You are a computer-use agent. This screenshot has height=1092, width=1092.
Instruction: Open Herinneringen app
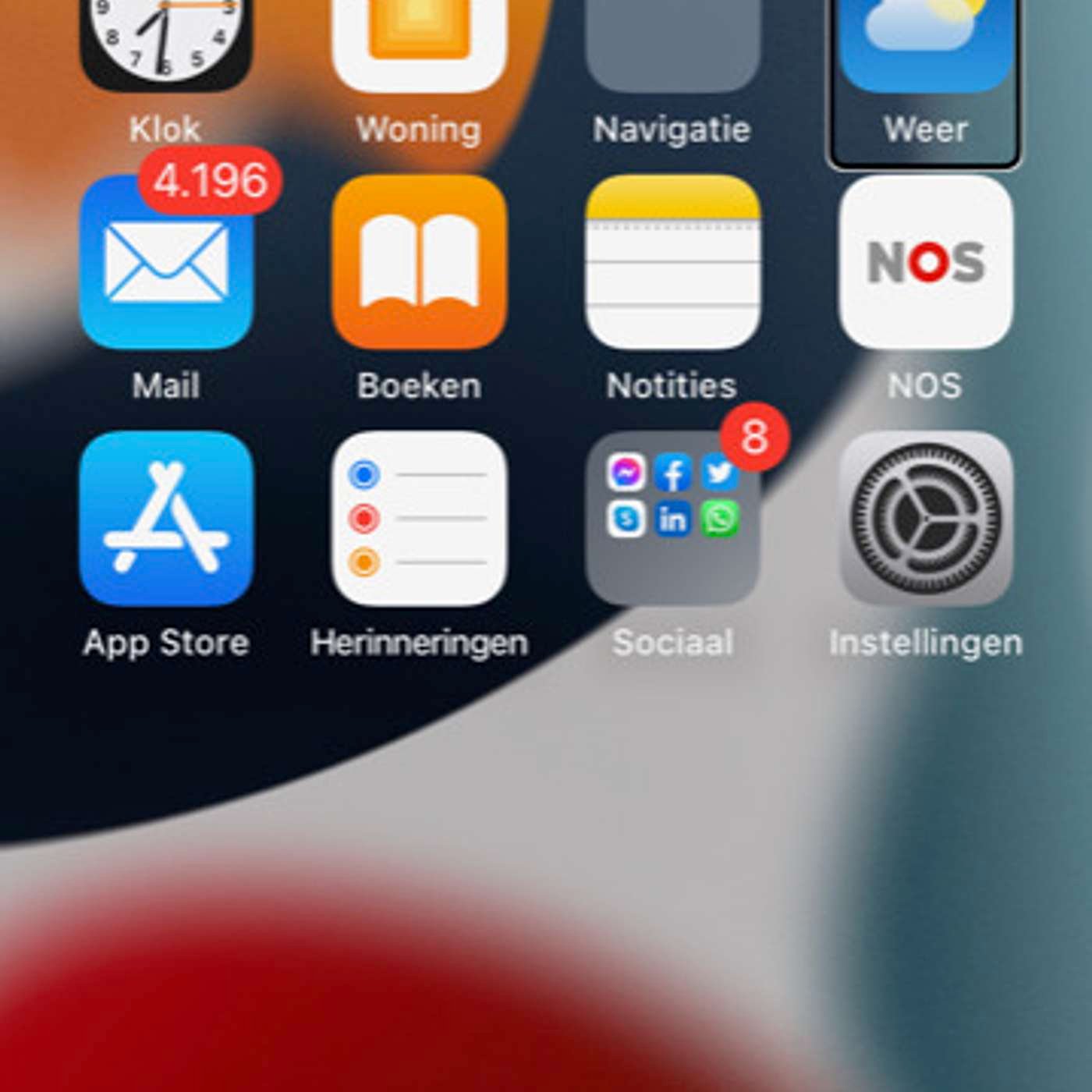point(419,519)
